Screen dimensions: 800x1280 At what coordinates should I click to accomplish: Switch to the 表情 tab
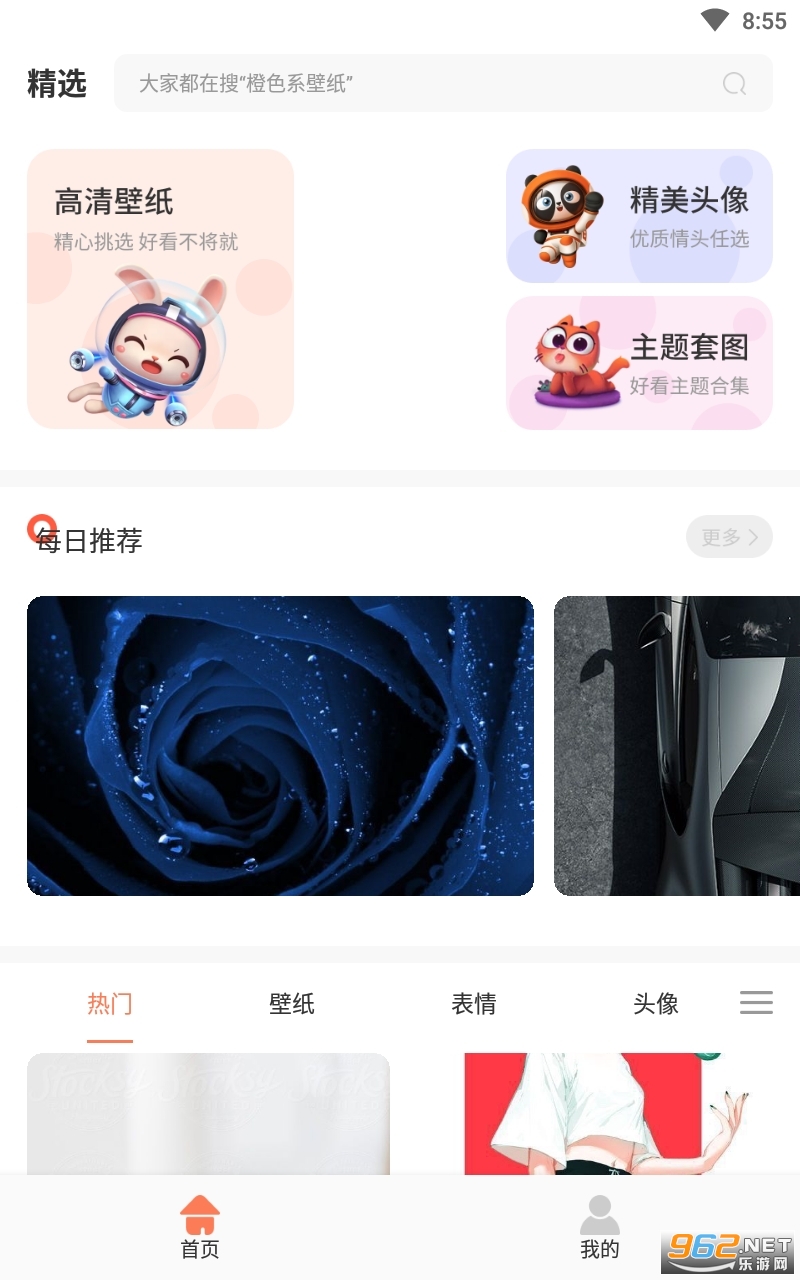pyautogui.click(x=474, y=1004)
